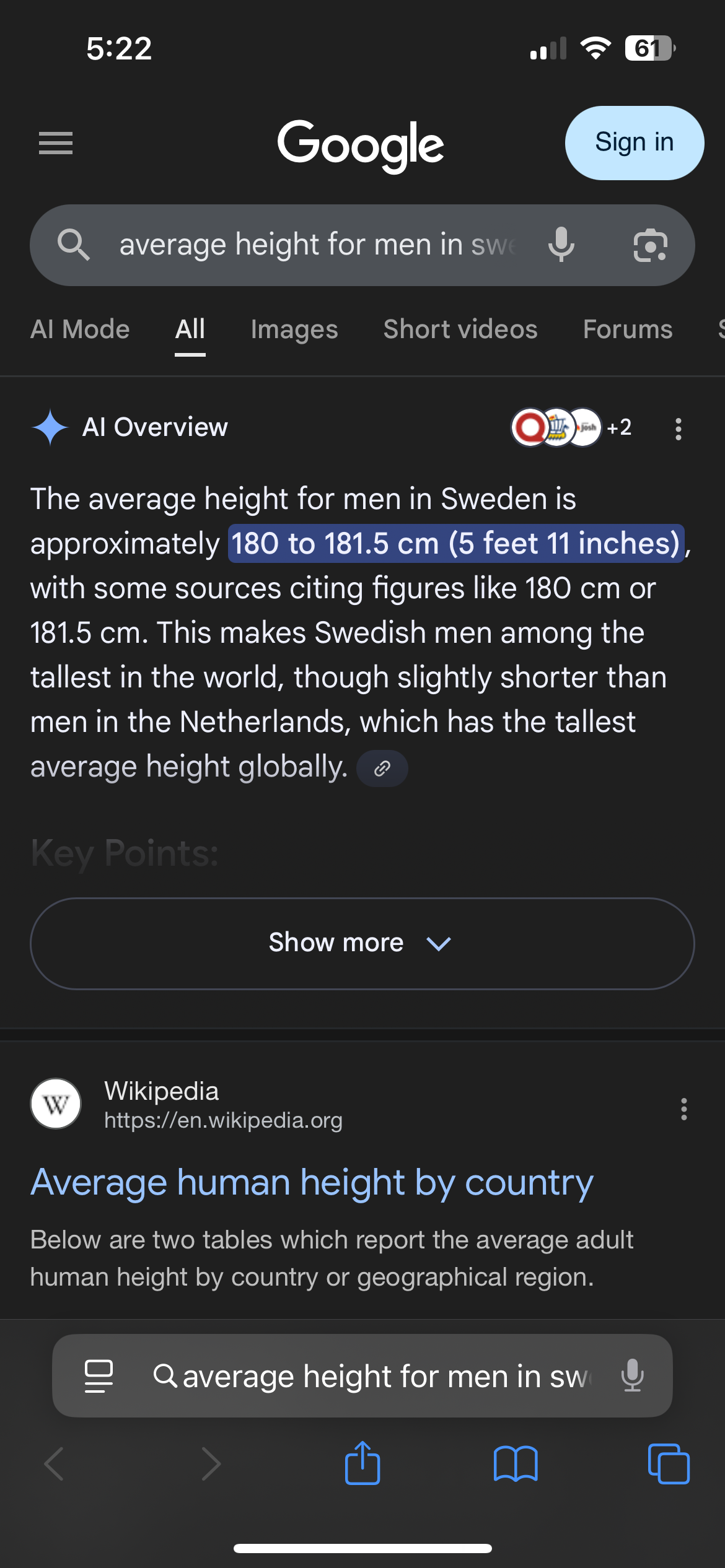Open Average human height by country result
This screenshot has width=725, height=1568.
(x=312, y=1182)
